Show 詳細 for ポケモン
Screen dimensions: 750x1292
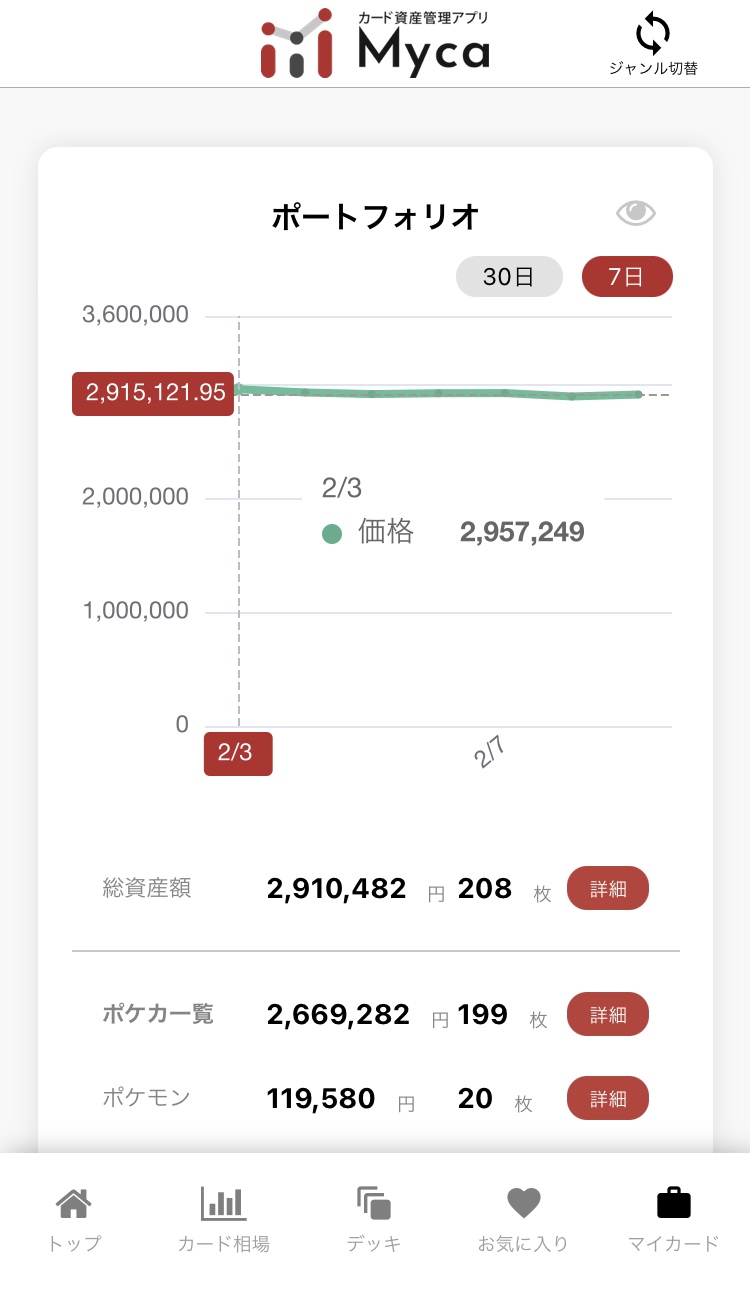(x=607, y=1098)
